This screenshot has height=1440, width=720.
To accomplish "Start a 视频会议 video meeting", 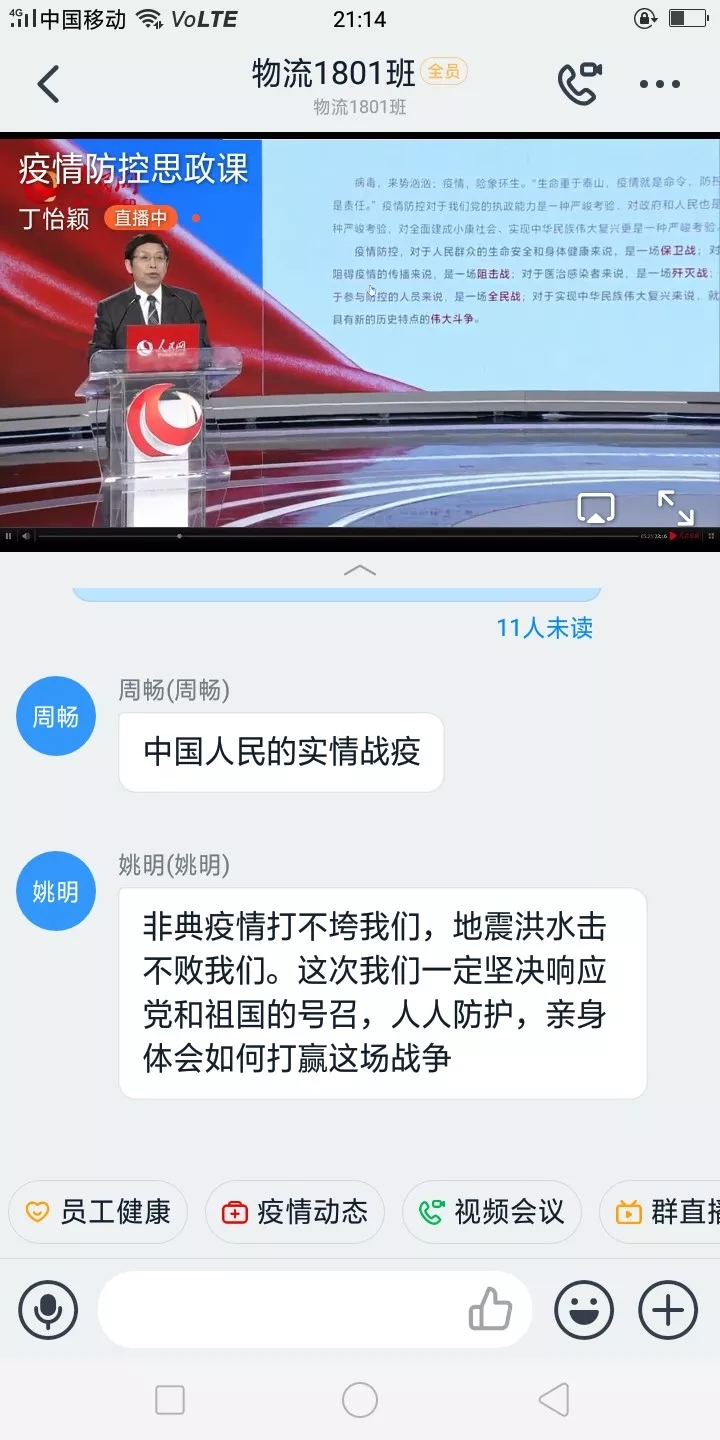I will pos(492,1212).
